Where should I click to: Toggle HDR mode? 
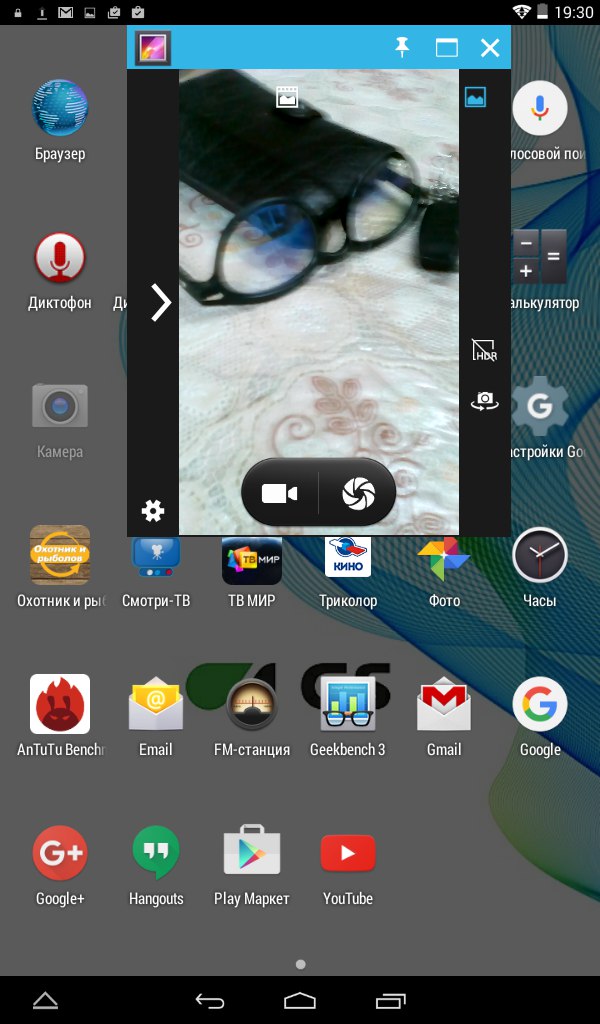point(484,350)
